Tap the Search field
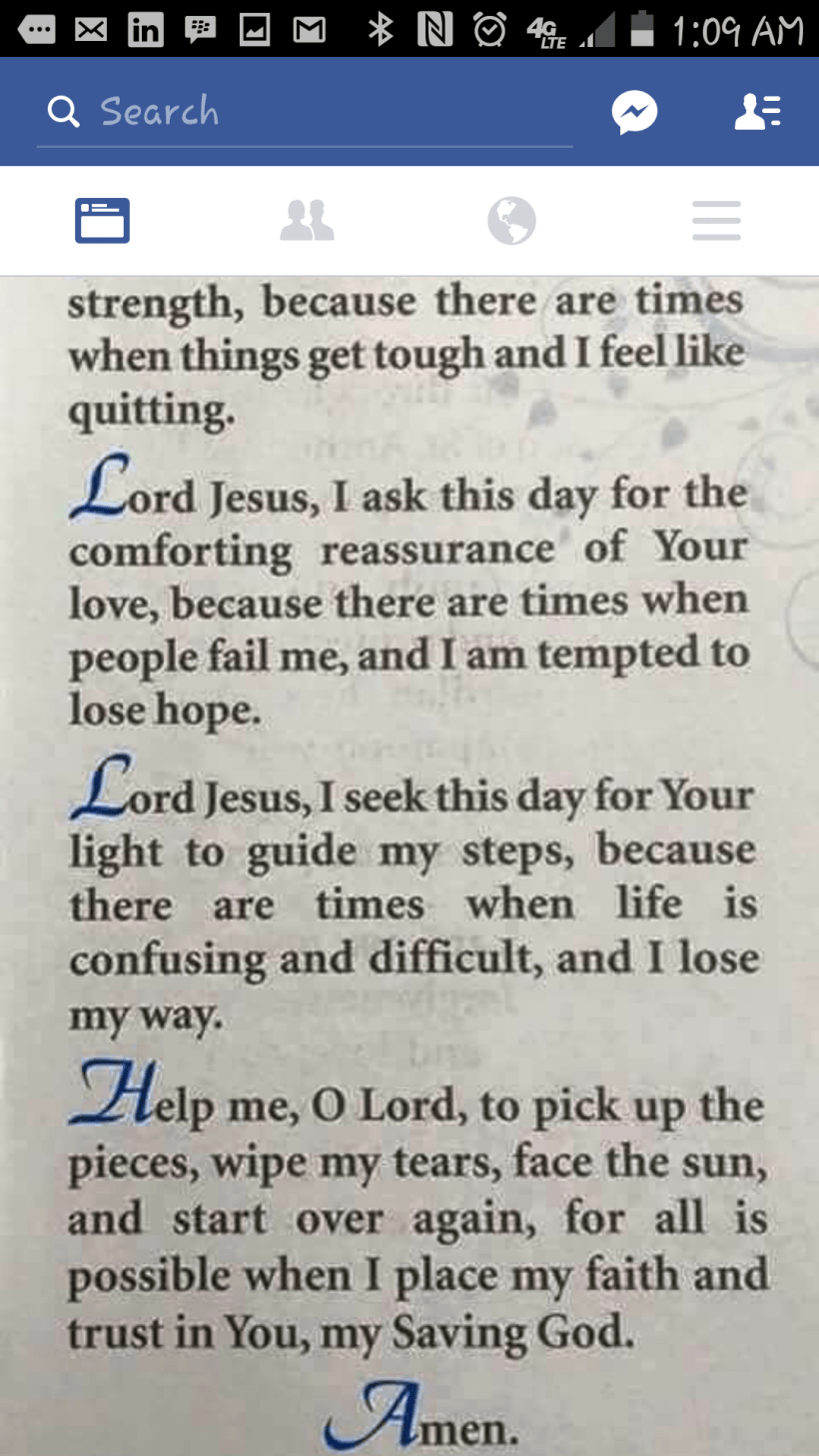Screen dimensions: 819x1456 pyautogui.click(x=305, y=112)
